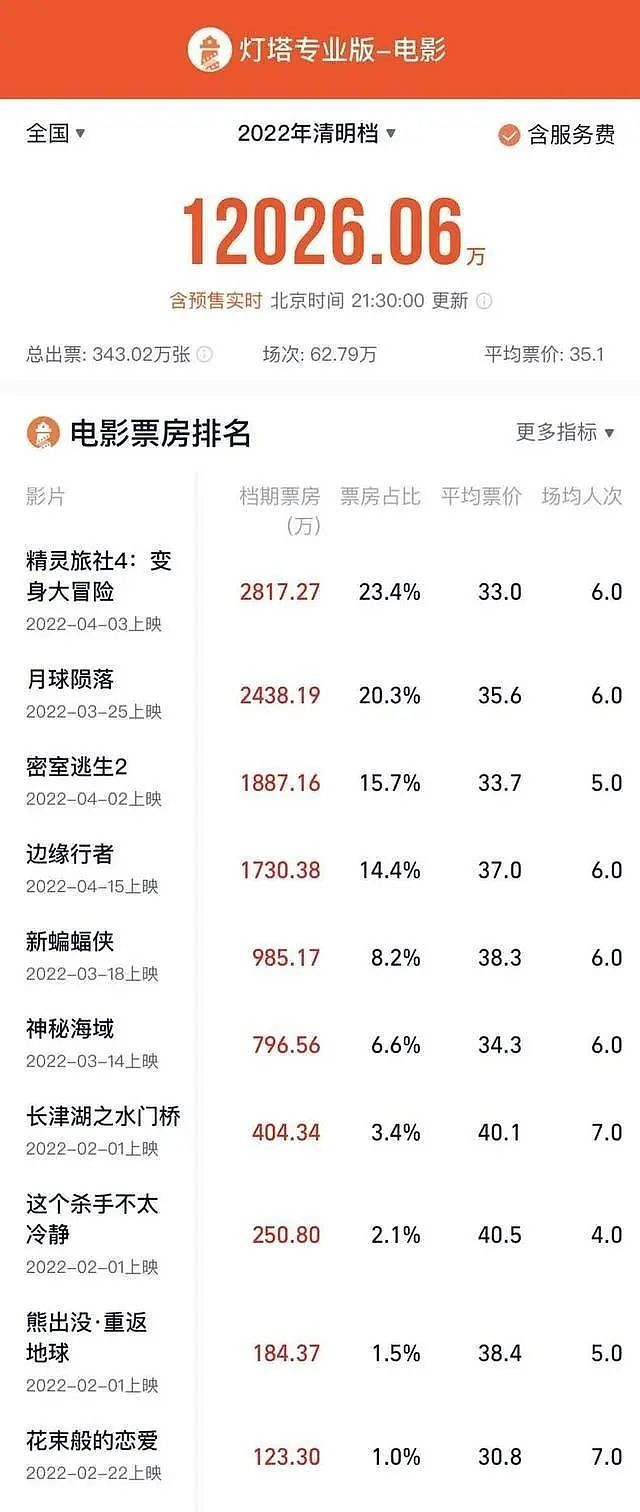This screenshot has width=640, height=1512.
Task: Open the 月球陨落 movie row
Action: point(70,680)
